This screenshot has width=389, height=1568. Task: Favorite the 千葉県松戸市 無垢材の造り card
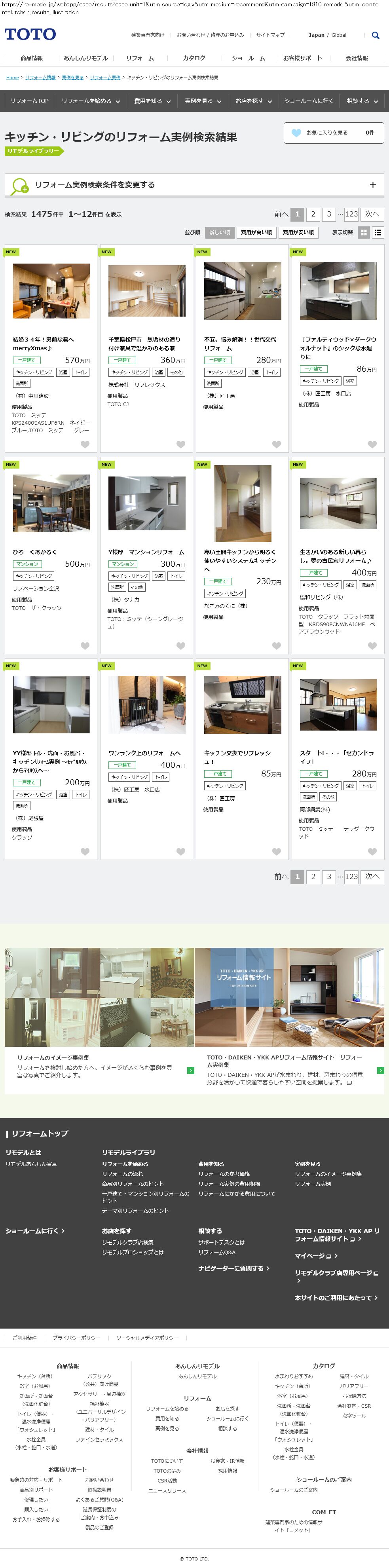[181, 444]
